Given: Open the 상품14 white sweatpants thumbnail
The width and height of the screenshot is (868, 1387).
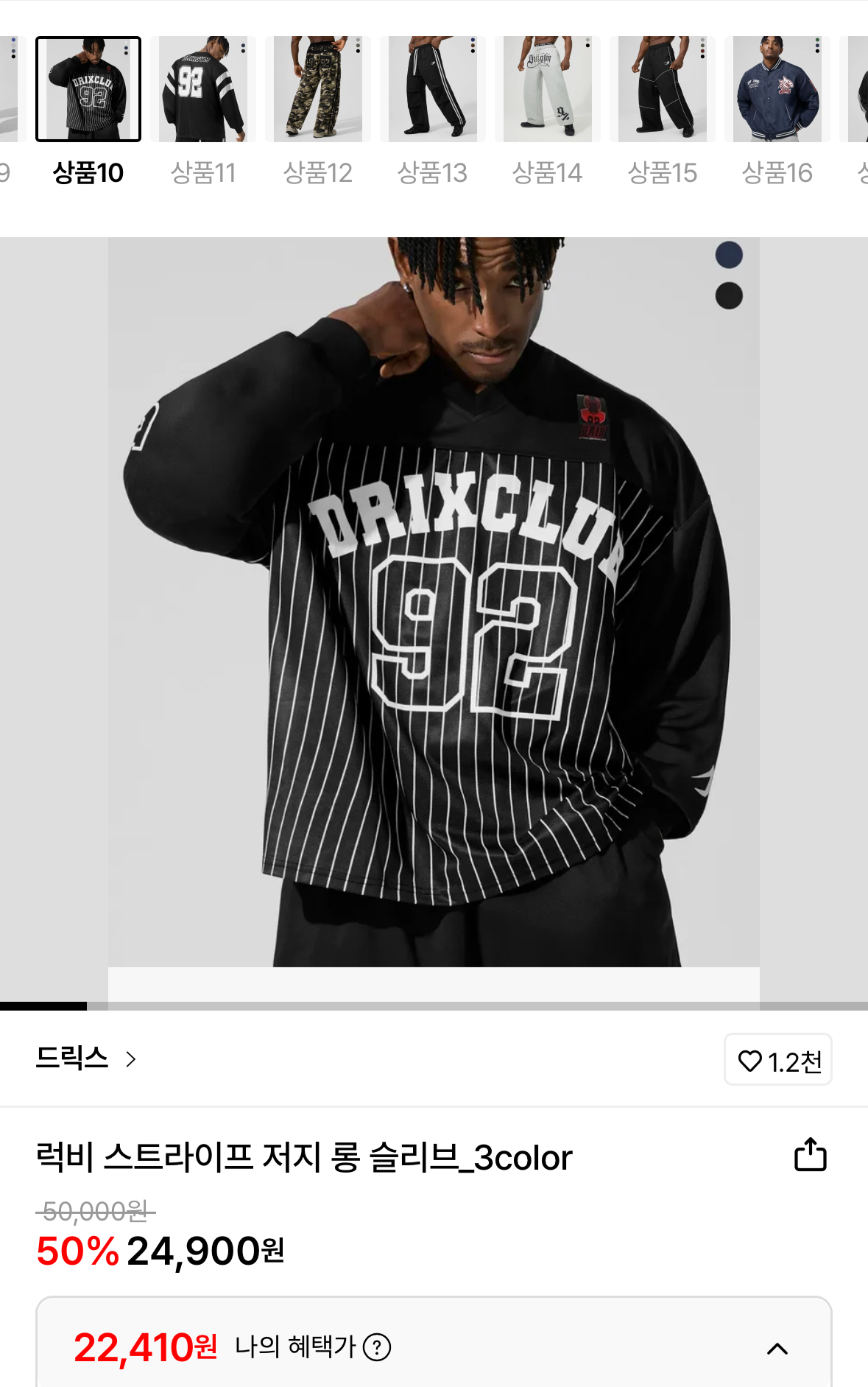Looking at the screenshot, I should [548, 88].
